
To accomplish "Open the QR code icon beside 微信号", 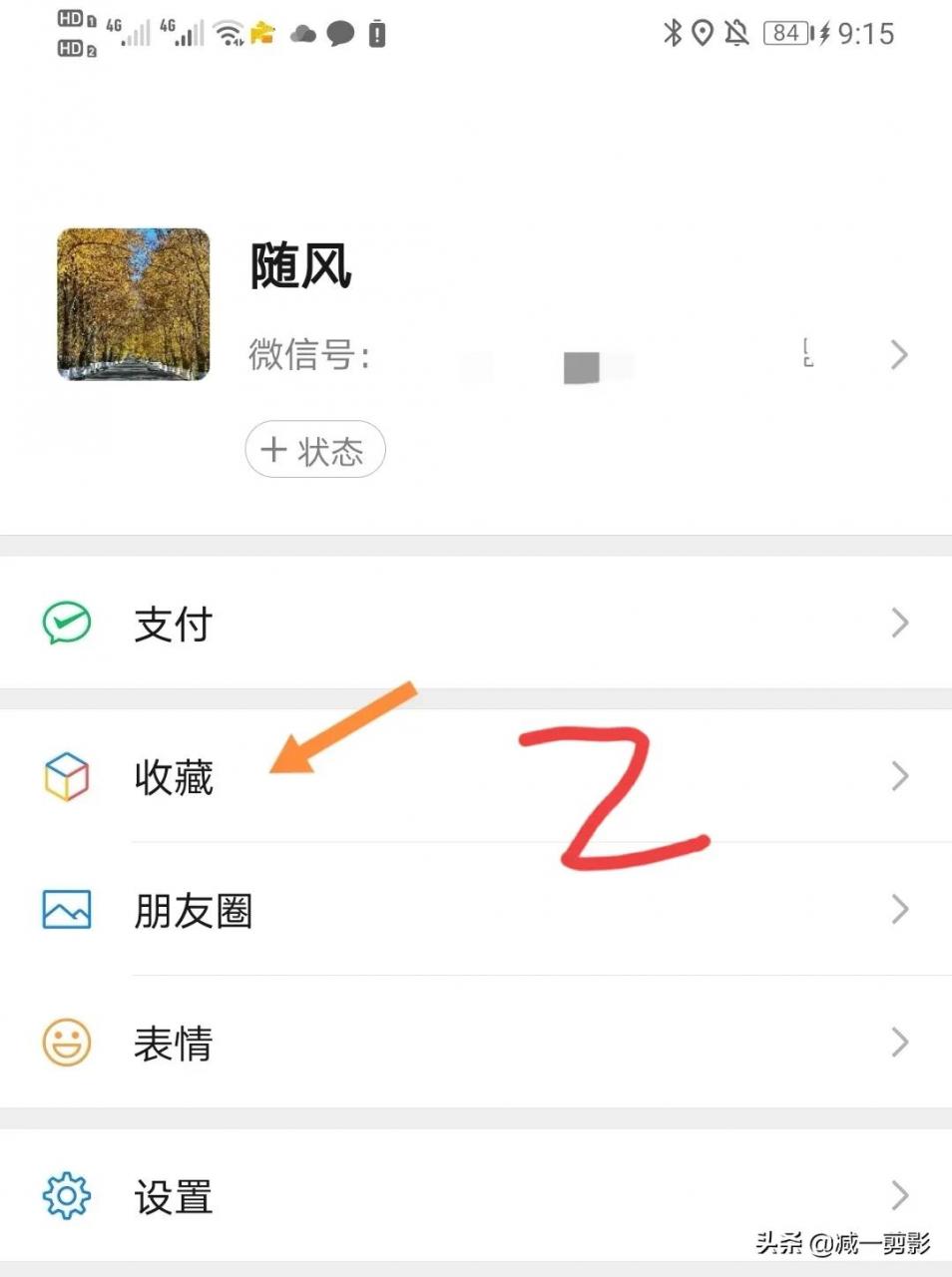I will (x=807, y=353).
